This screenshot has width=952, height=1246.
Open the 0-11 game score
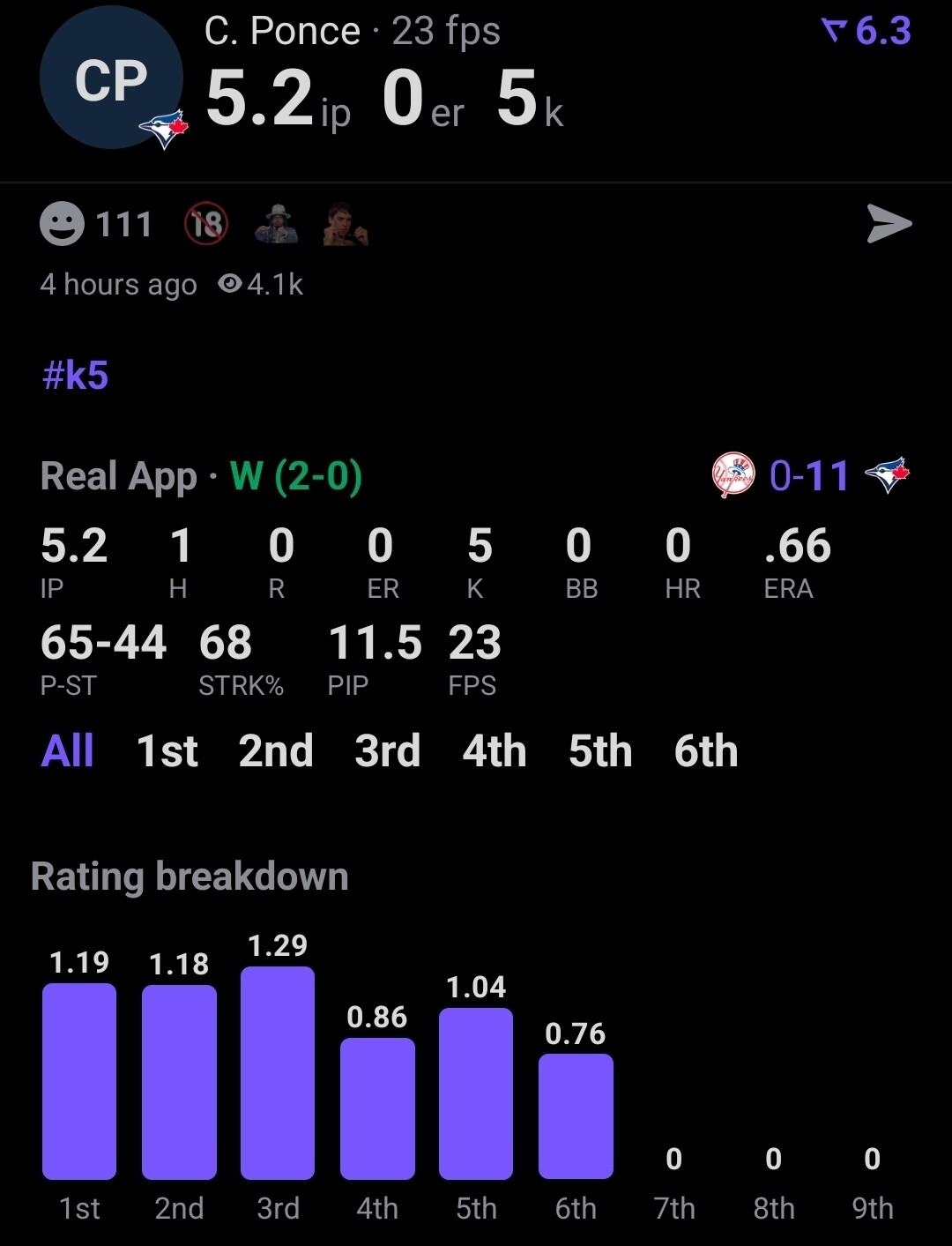pyautogui.click(x=809, y=476)
